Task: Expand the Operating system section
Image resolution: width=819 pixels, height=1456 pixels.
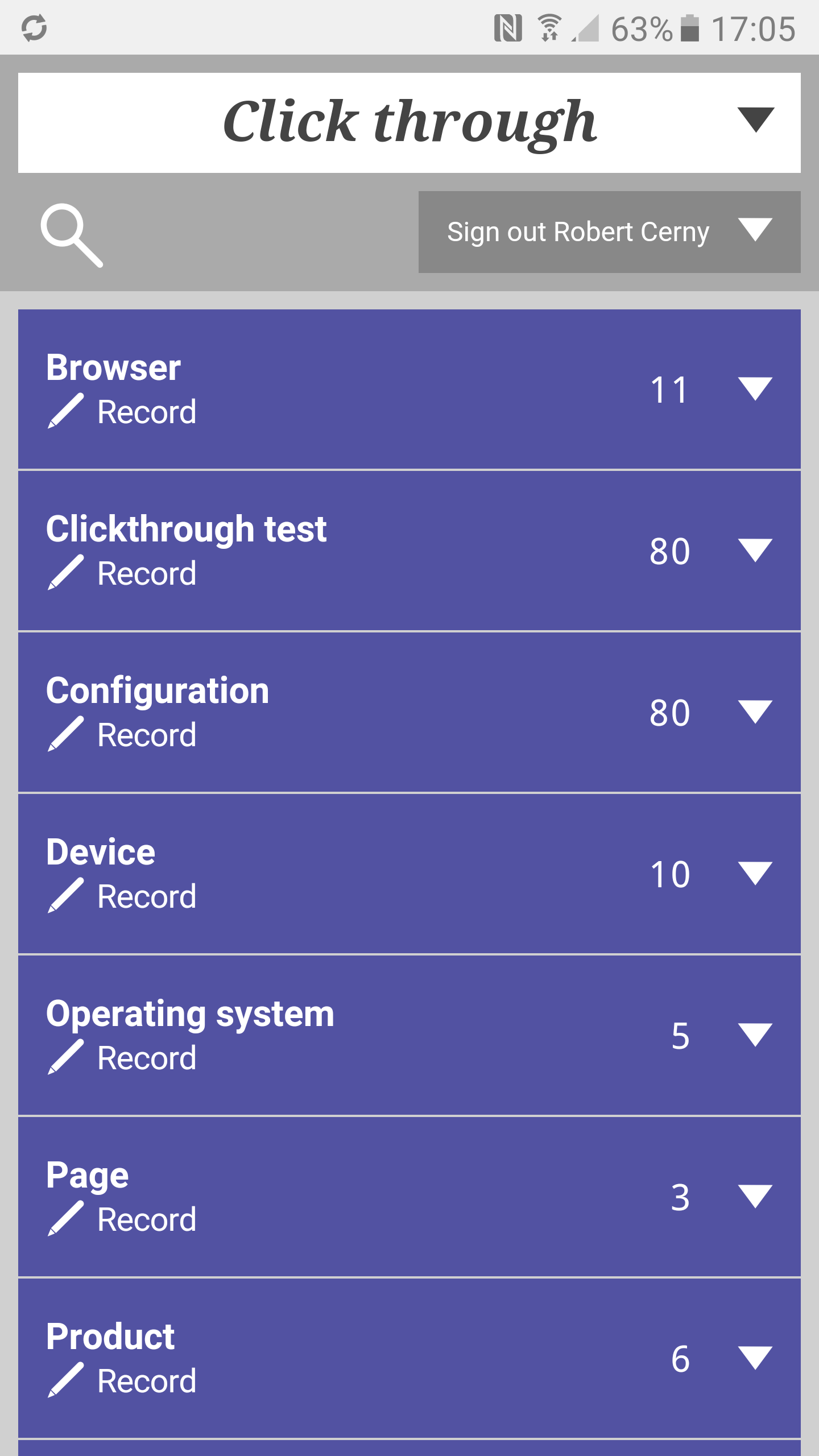Action: [755, 1035]
